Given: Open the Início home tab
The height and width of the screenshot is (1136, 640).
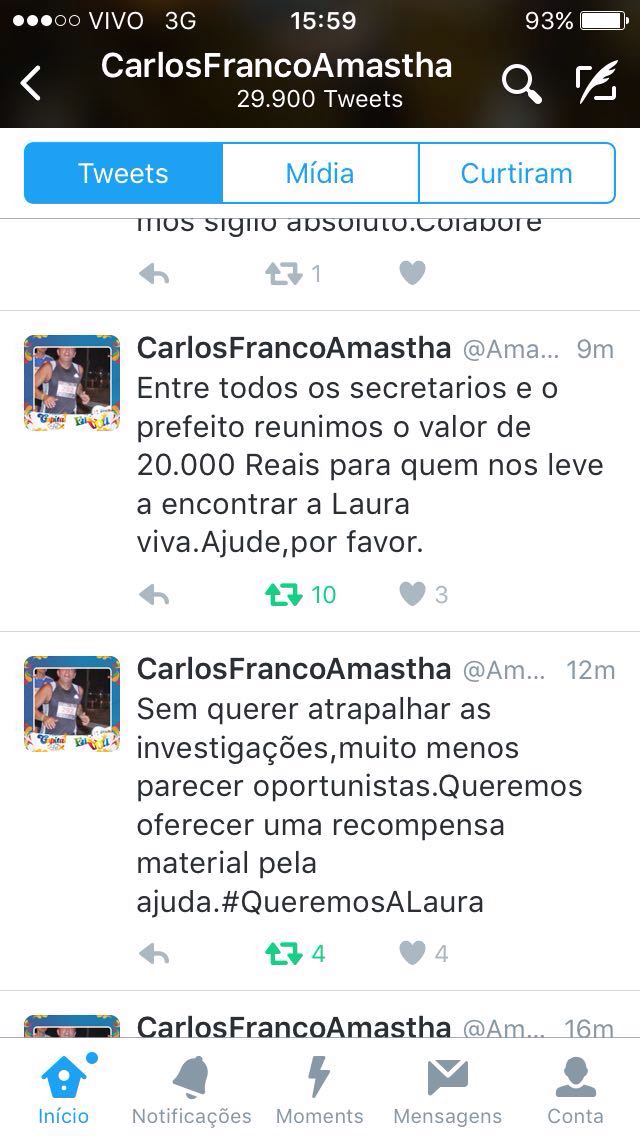Looking at the screenshot, I should [x=64, y=1088].
